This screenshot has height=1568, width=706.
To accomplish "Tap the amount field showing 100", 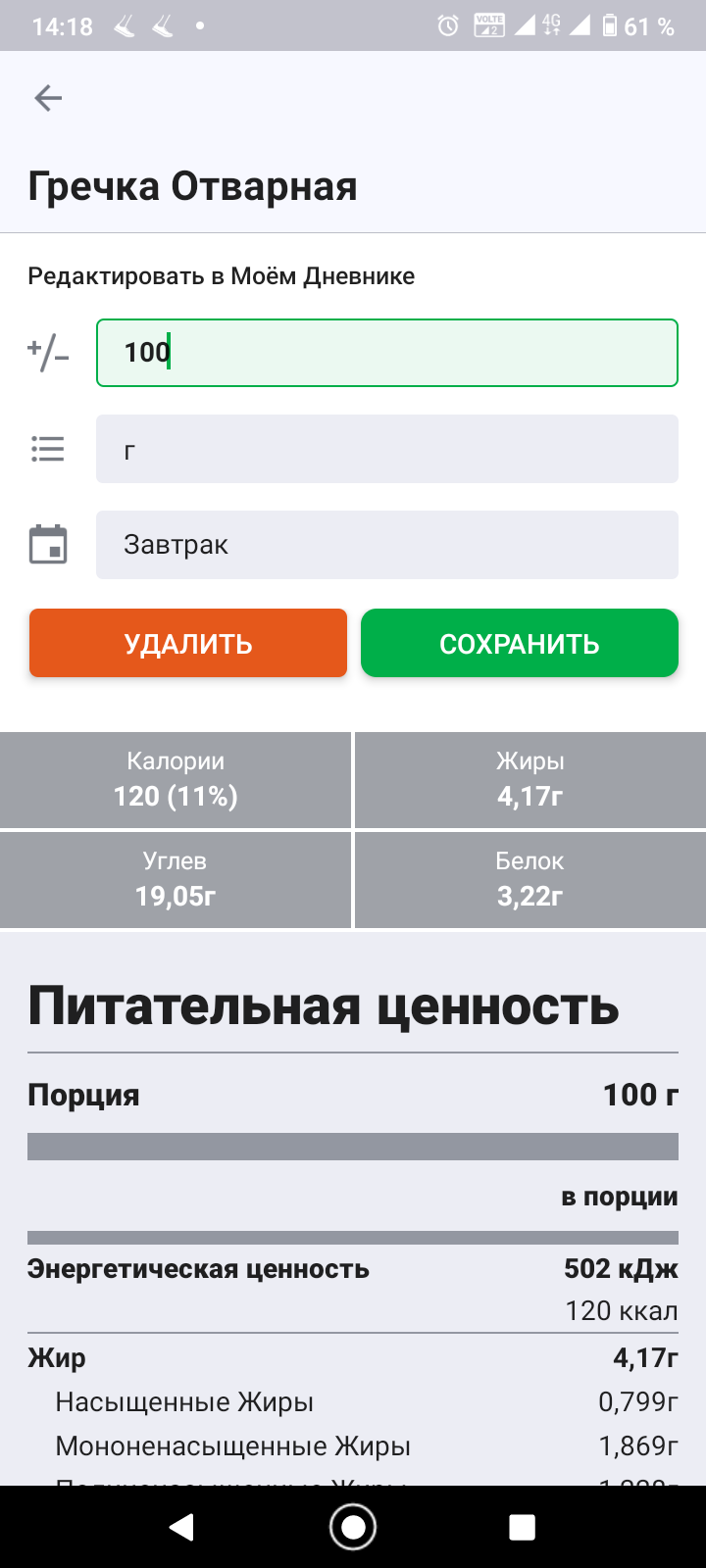I will tap(386, 353).
